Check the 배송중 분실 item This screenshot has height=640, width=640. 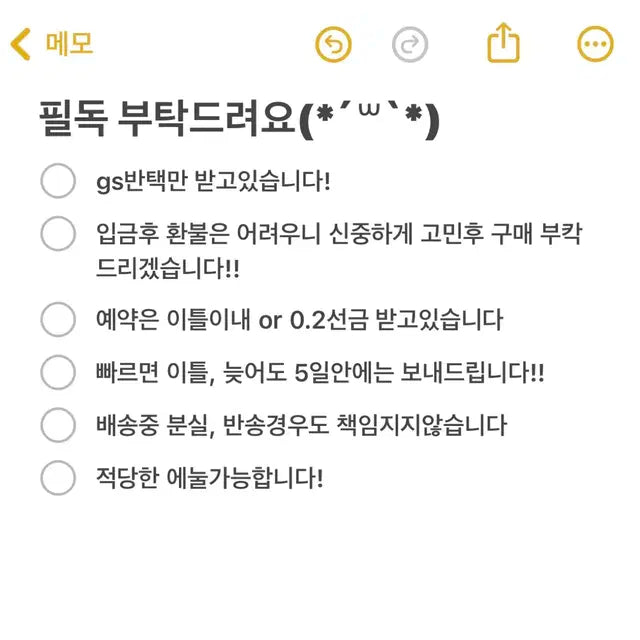(x=58, y=425)
